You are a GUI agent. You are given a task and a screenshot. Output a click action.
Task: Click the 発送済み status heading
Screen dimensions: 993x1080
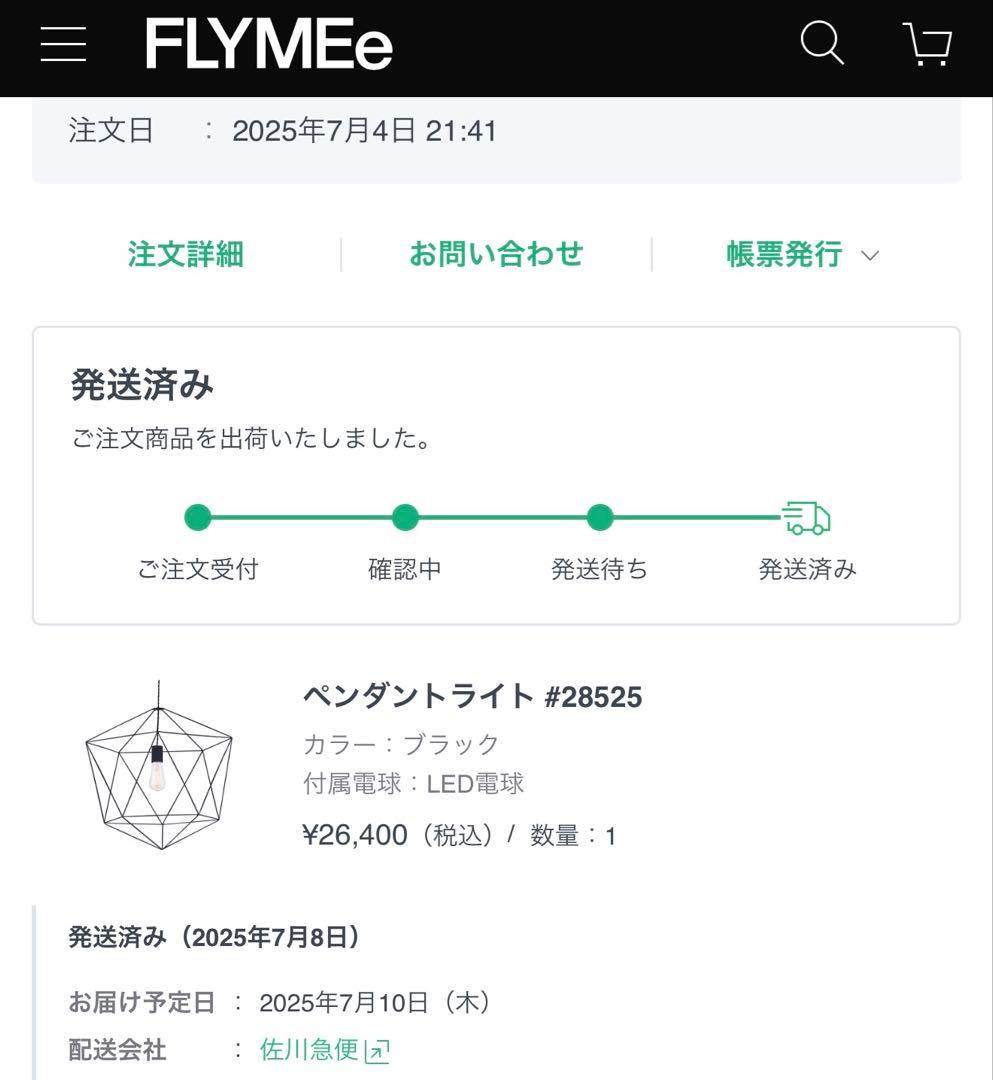point(141,384)
